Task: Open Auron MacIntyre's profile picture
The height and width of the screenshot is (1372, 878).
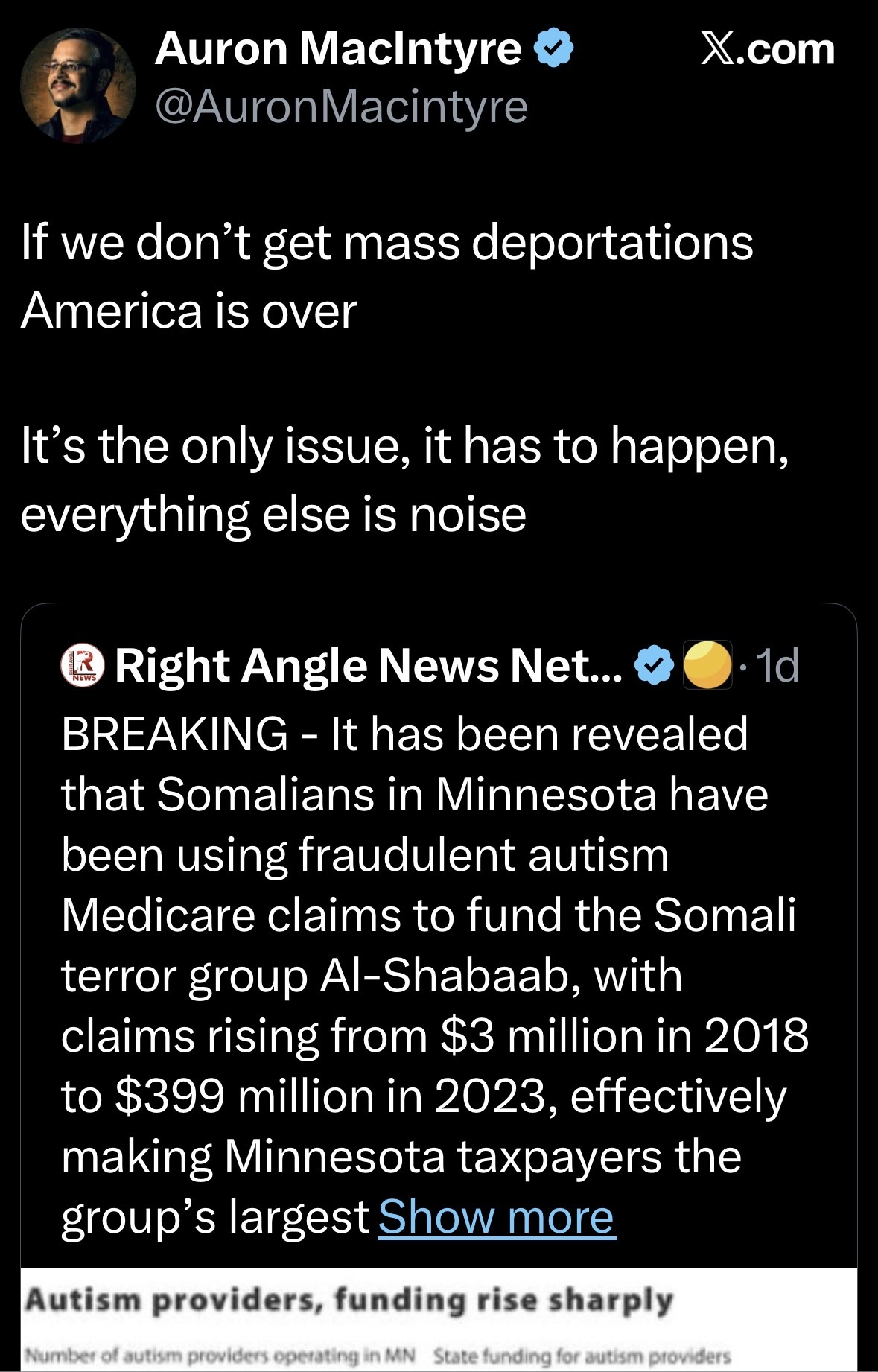Action: tap(77, 86)
